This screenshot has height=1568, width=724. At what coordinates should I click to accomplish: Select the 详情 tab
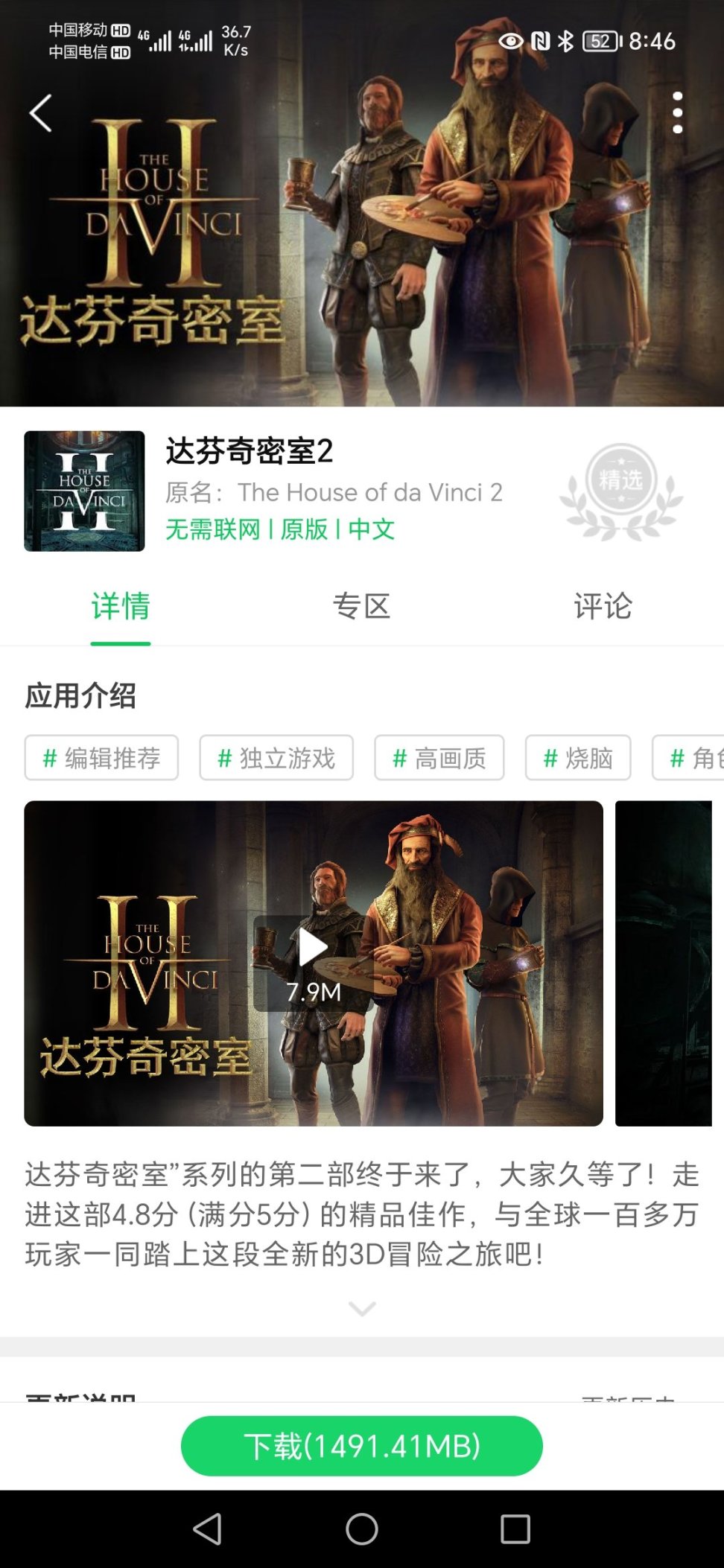121,606
